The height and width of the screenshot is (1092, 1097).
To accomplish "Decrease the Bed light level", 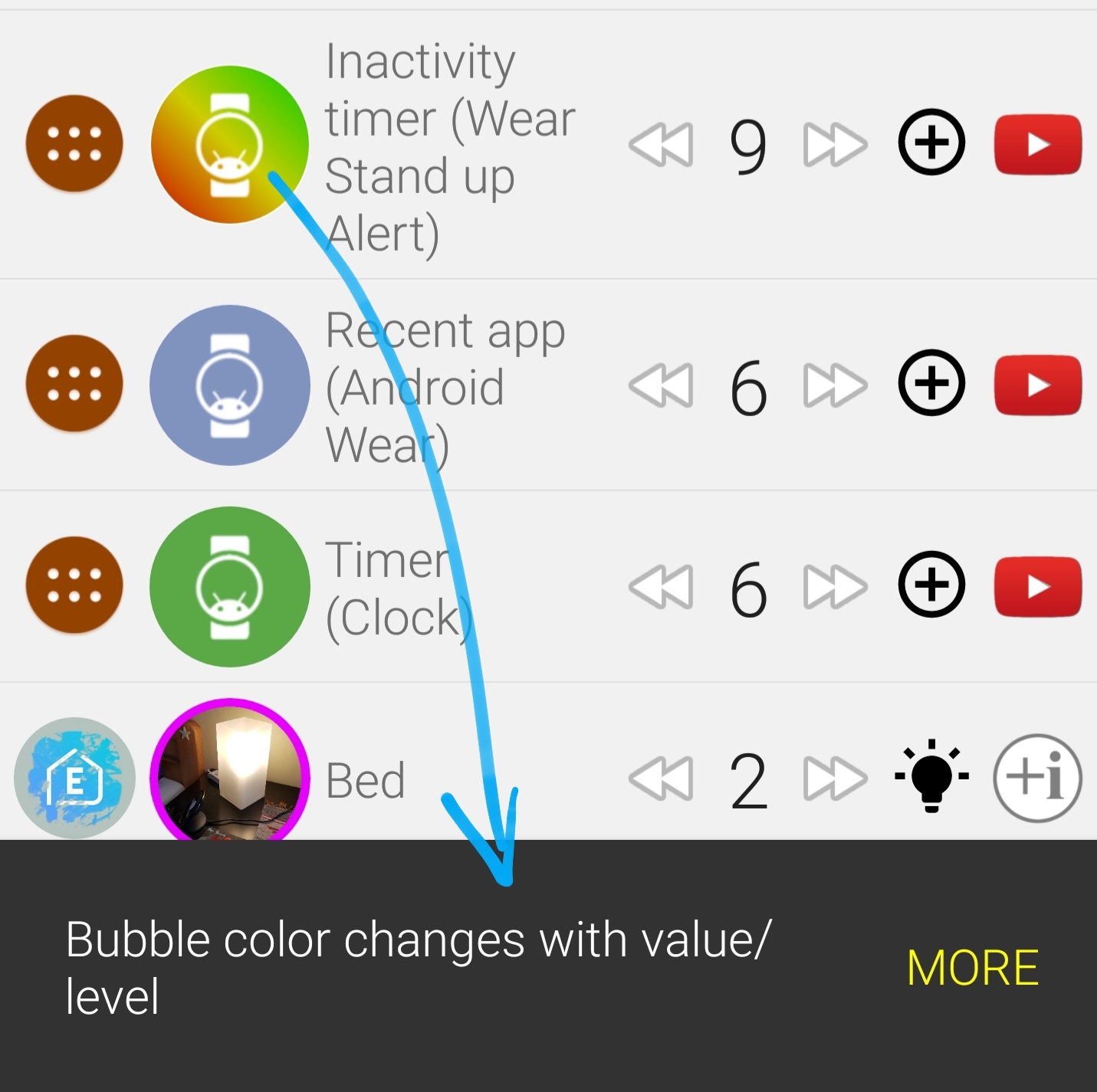I will [661, 779].
